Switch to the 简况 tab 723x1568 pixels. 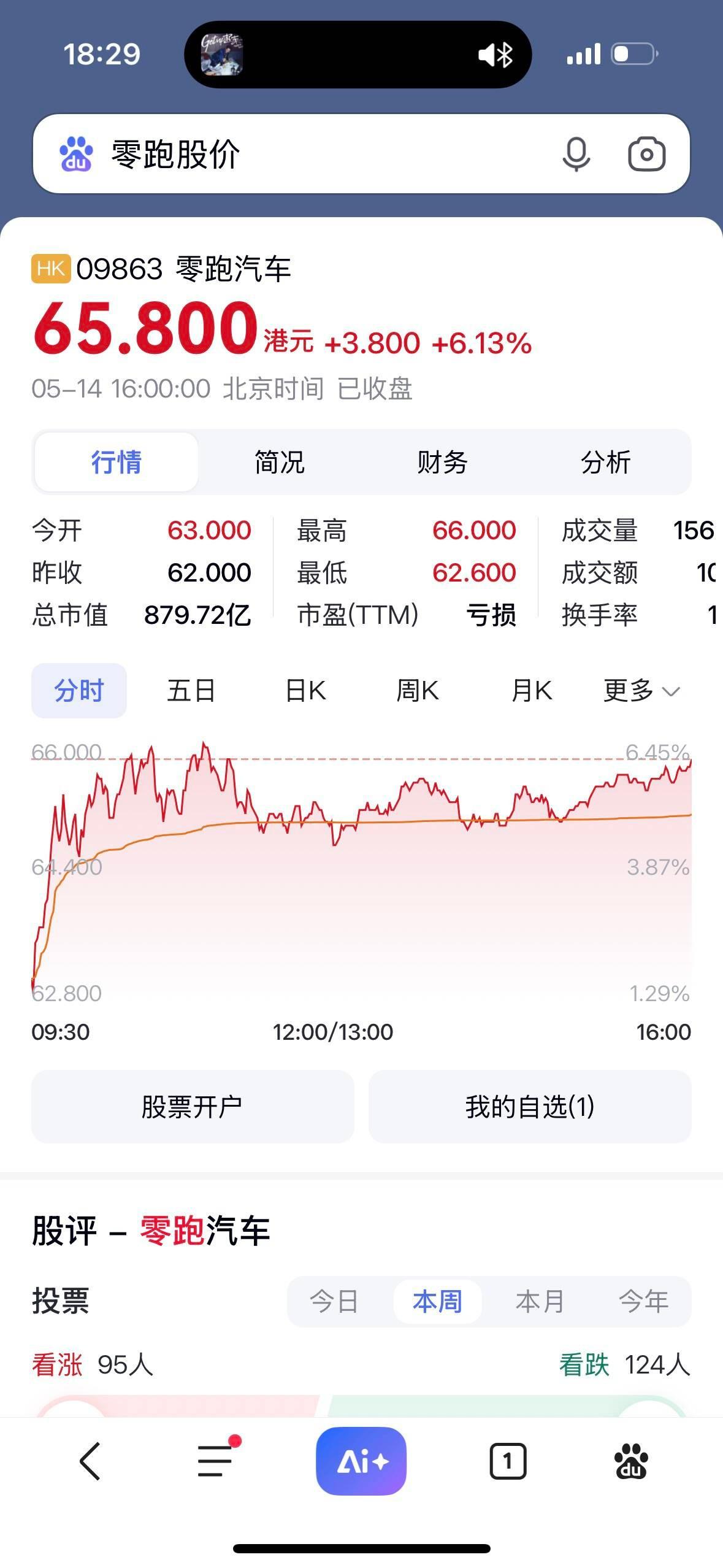click(x=280, y=462)
